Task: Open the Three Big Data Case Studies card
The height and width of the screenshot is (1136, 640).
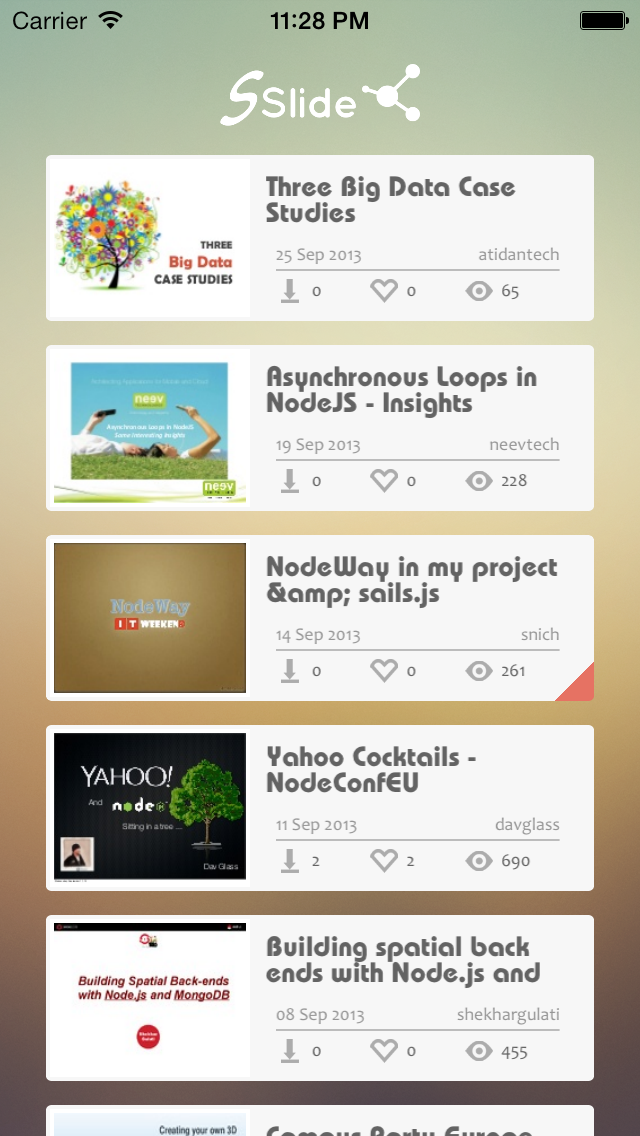Action: [320, 238]
